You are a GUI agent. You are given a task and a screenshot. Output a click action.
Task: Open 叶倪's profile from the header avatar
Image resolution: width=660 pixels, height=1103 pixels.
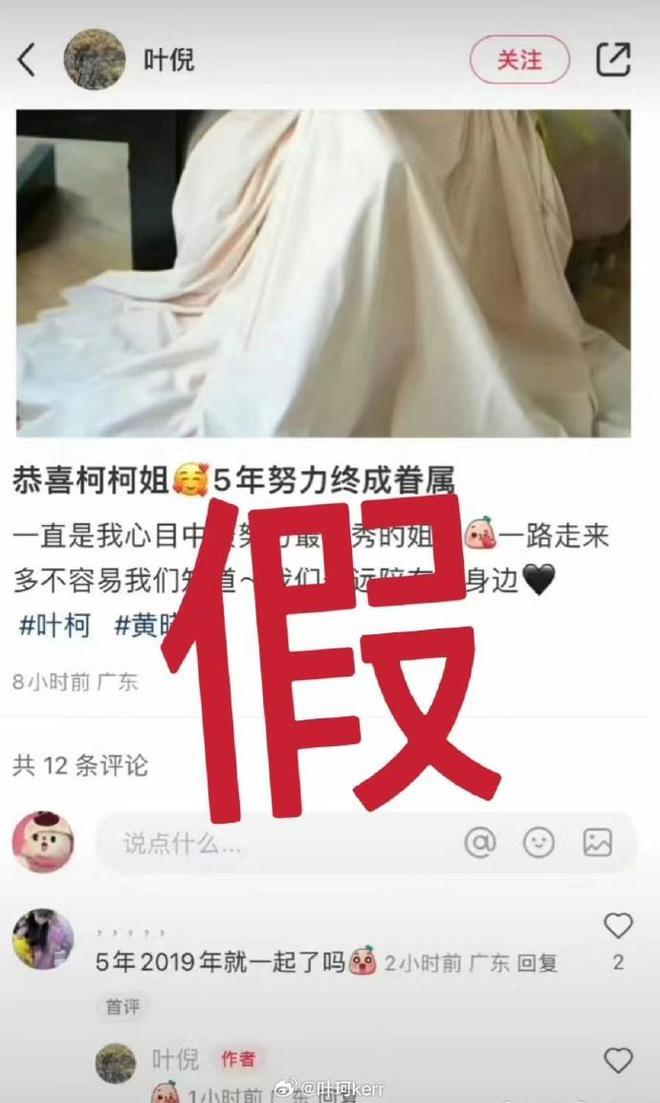coord(94,60)
